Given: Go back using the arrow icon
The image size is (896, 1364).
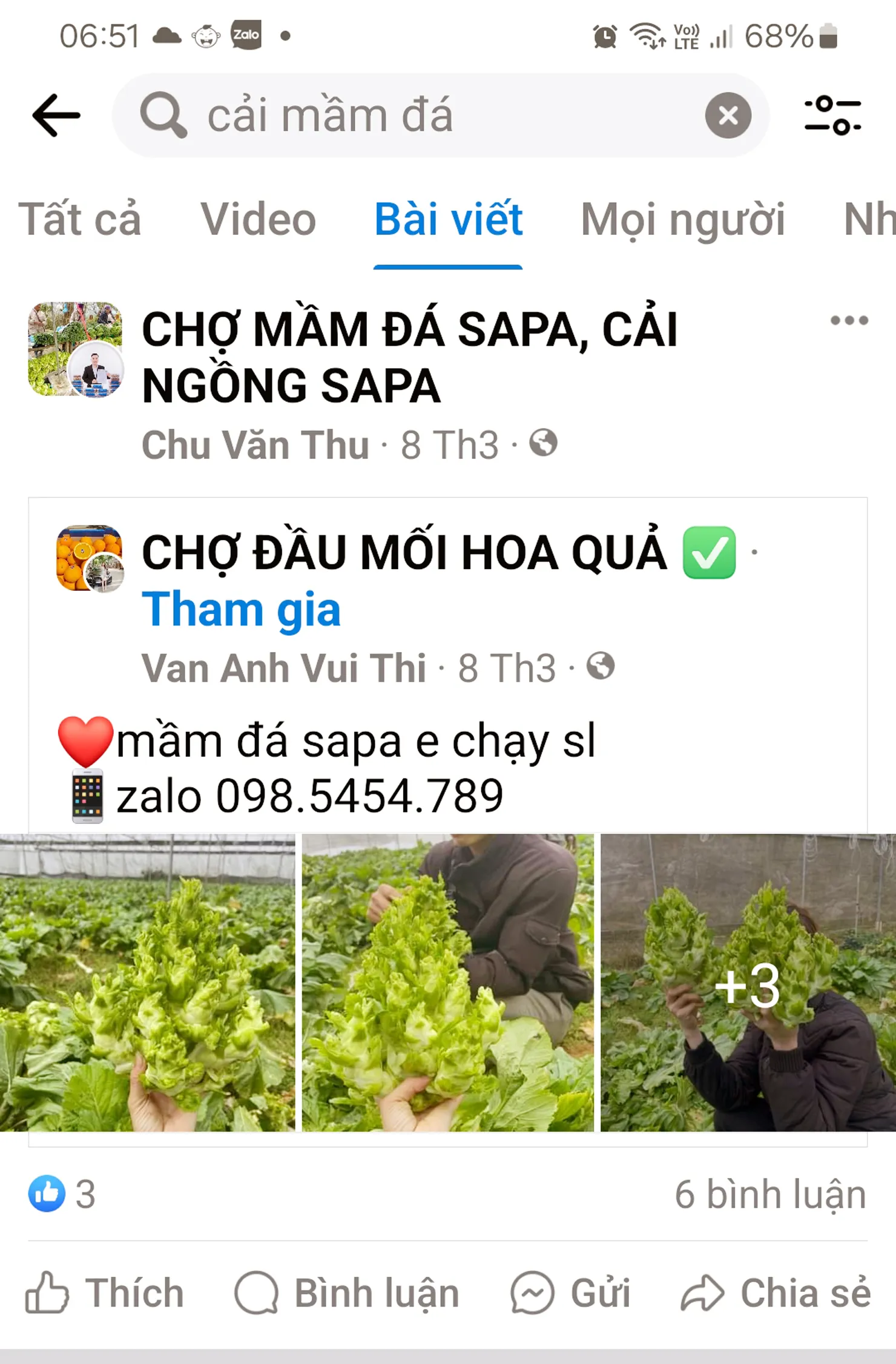Looking at the screenshot, I should click(56, 115).
